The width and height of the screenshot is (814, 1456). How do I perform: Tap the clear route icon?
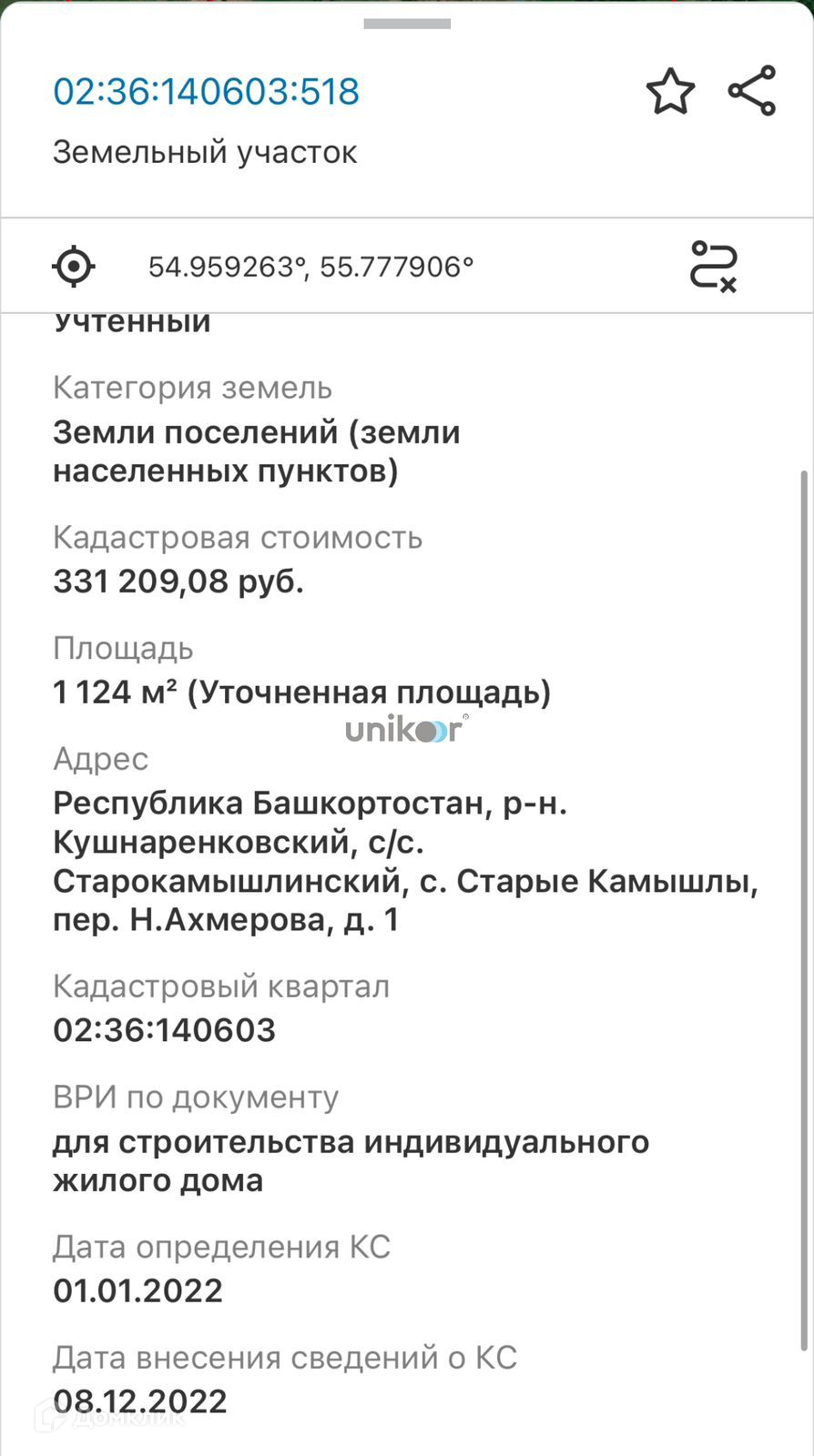[x=713, y=267]
